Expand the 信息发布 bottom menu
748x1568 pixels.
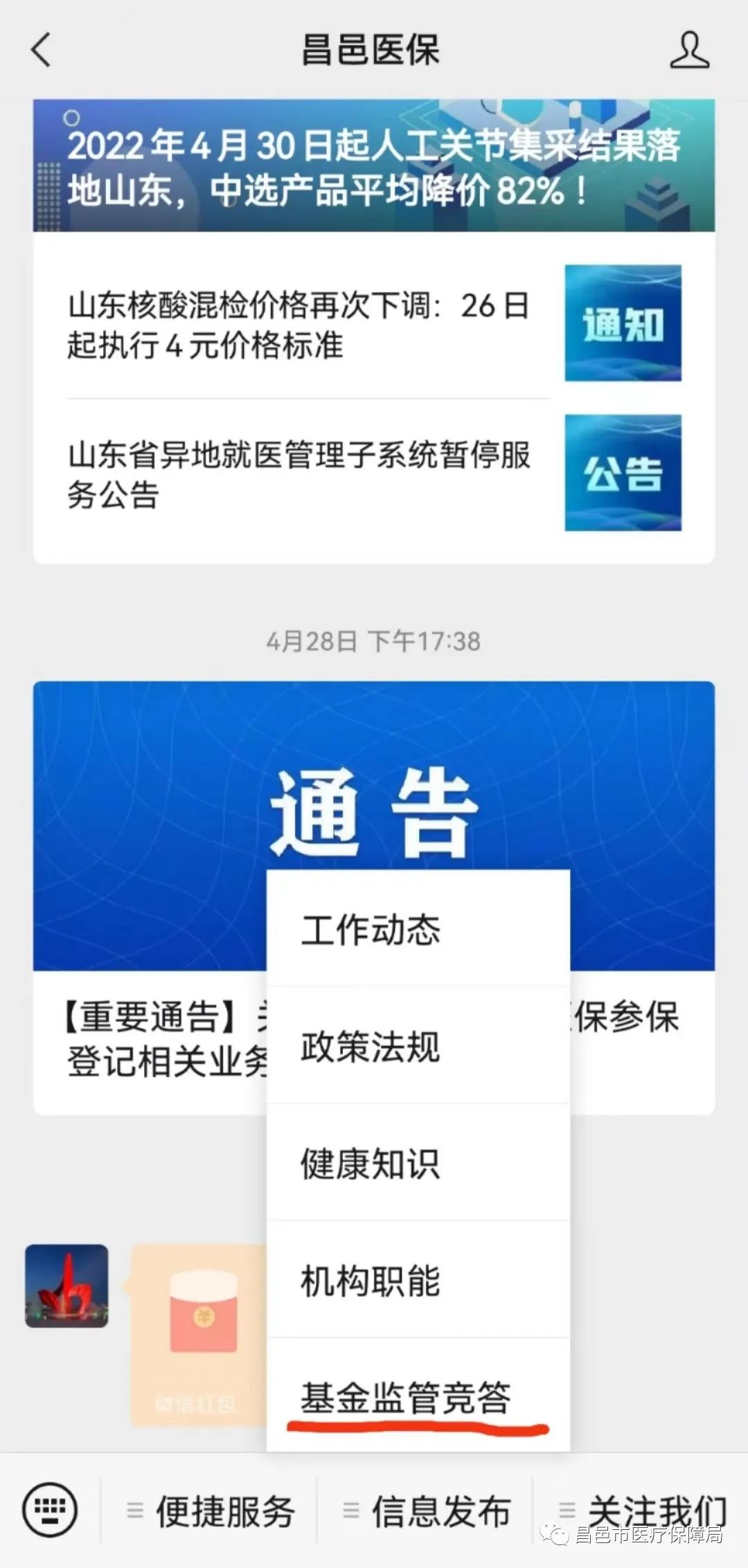pos(427,1511)
